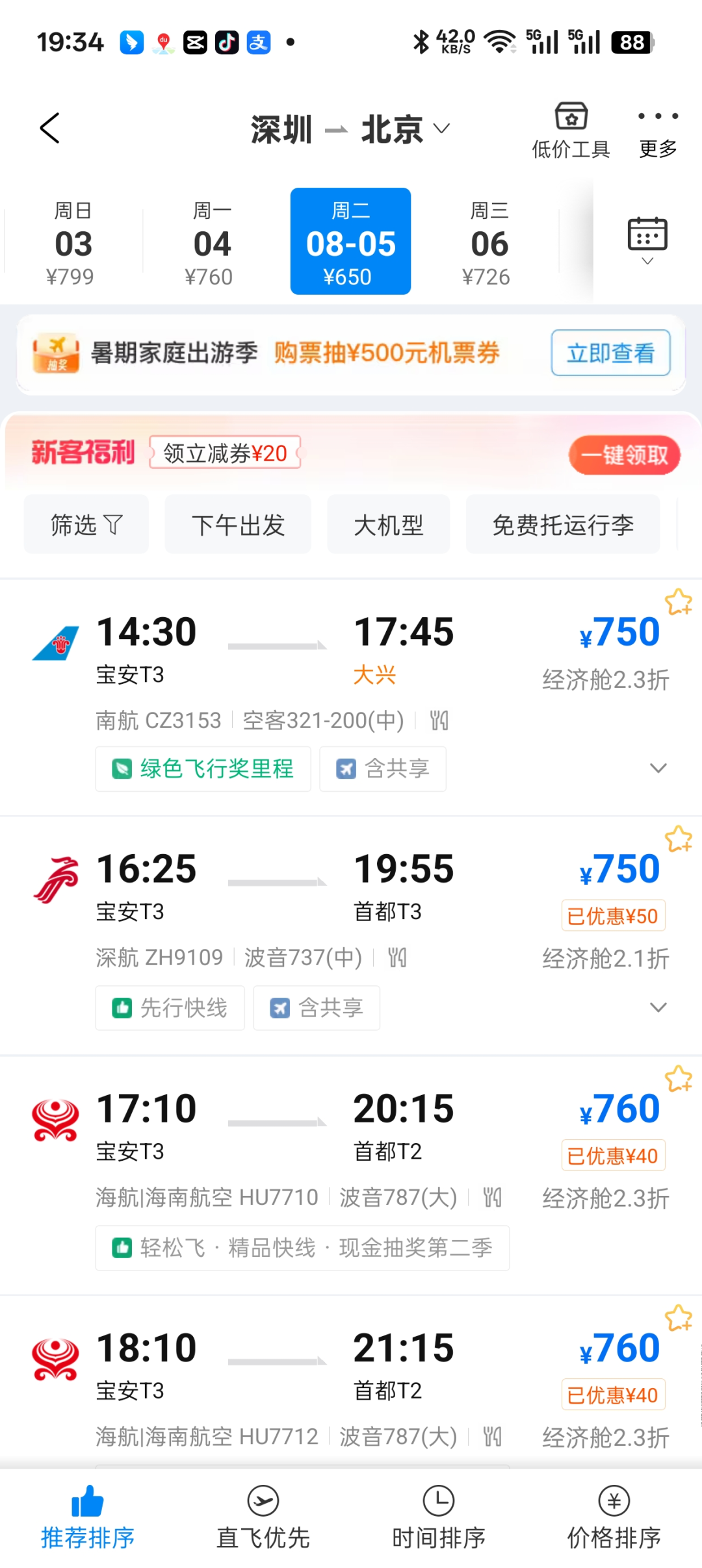Claim coupon with 一键领取

click(x=624, y=455)
